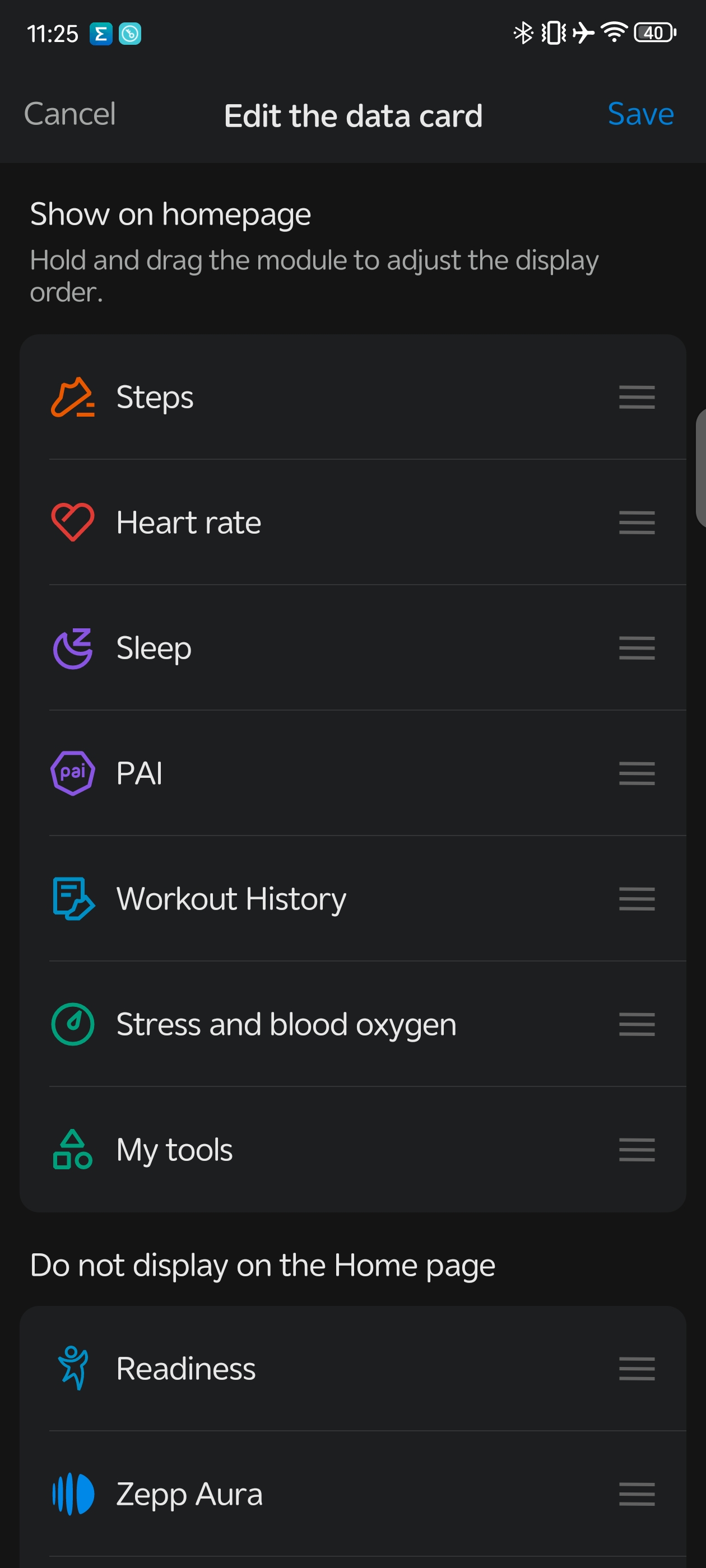Tap the drag handle next to Readiness
This screenshot has height=1568, width=706.
(637, 1368)
